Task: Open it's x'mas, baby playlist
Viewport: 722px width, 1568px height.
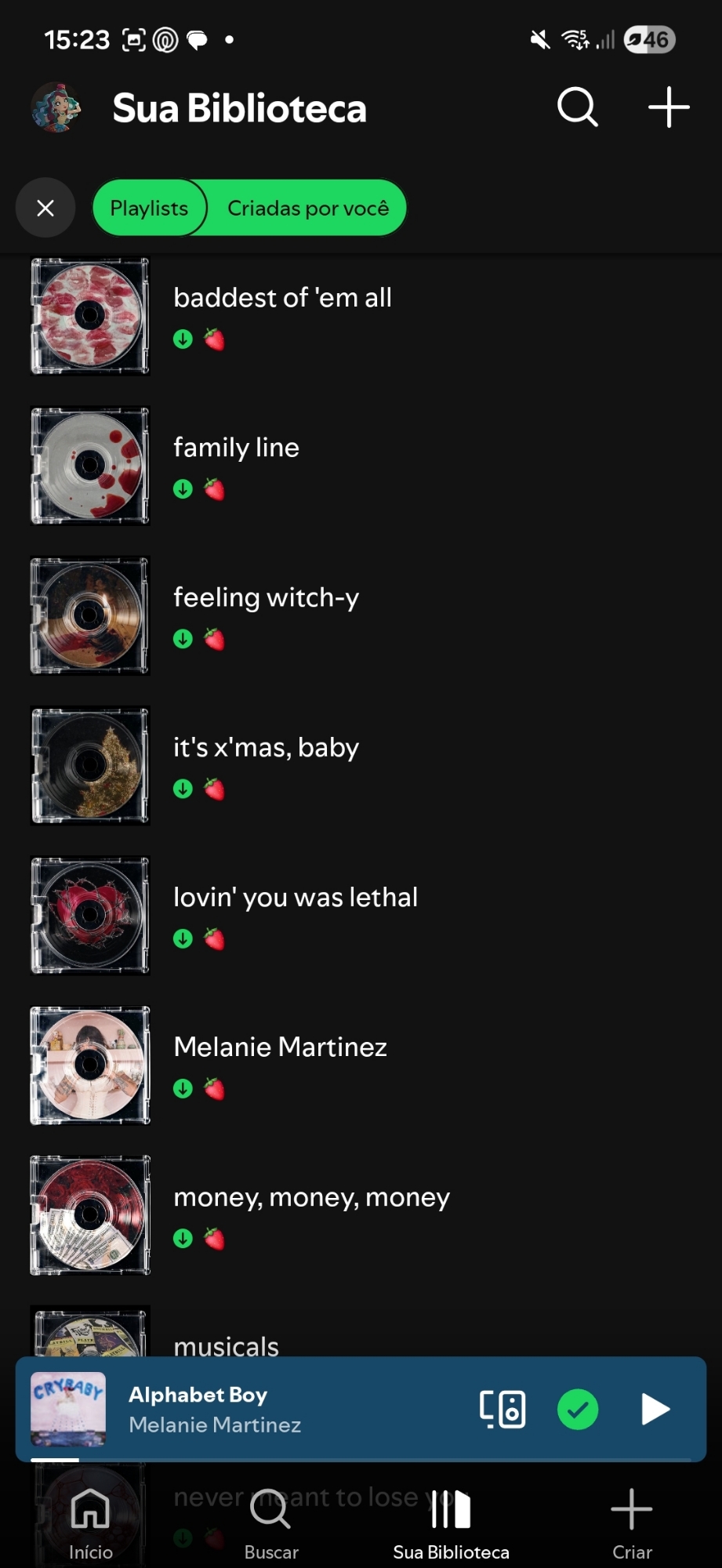Action: tap(265, 765)
